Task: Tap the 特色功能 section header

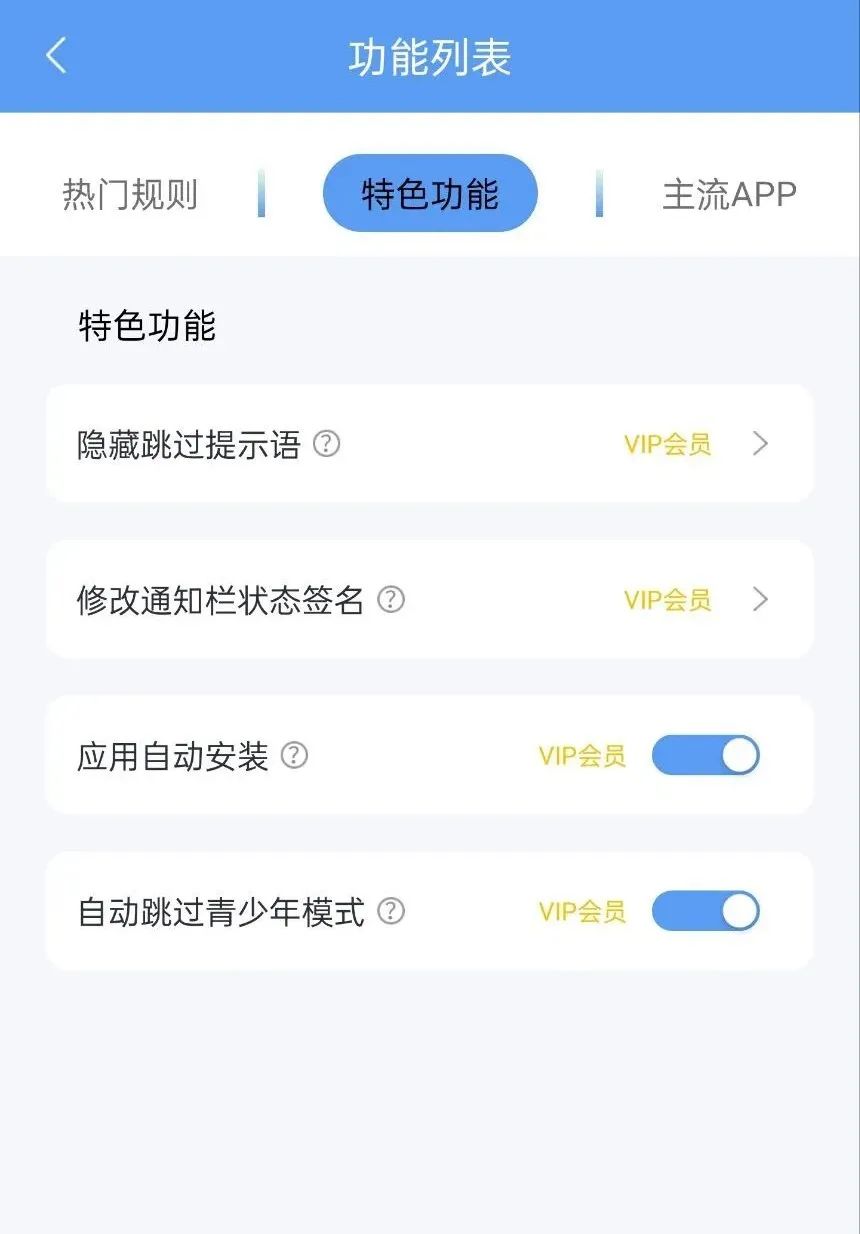Action: [x=147, y=323]
